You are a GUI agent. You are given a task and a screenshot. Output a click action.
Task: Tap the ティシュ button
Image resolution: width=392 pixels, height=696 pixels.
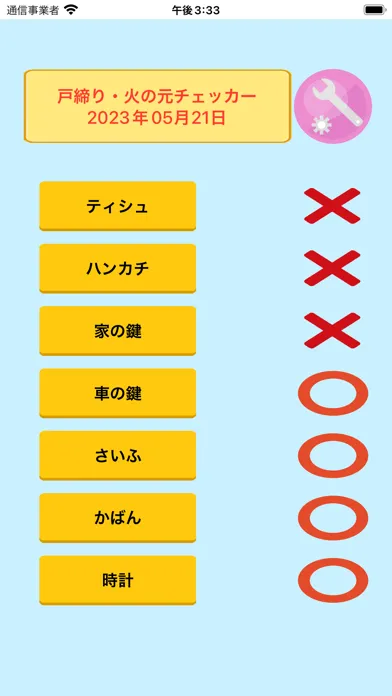(118, 206)
